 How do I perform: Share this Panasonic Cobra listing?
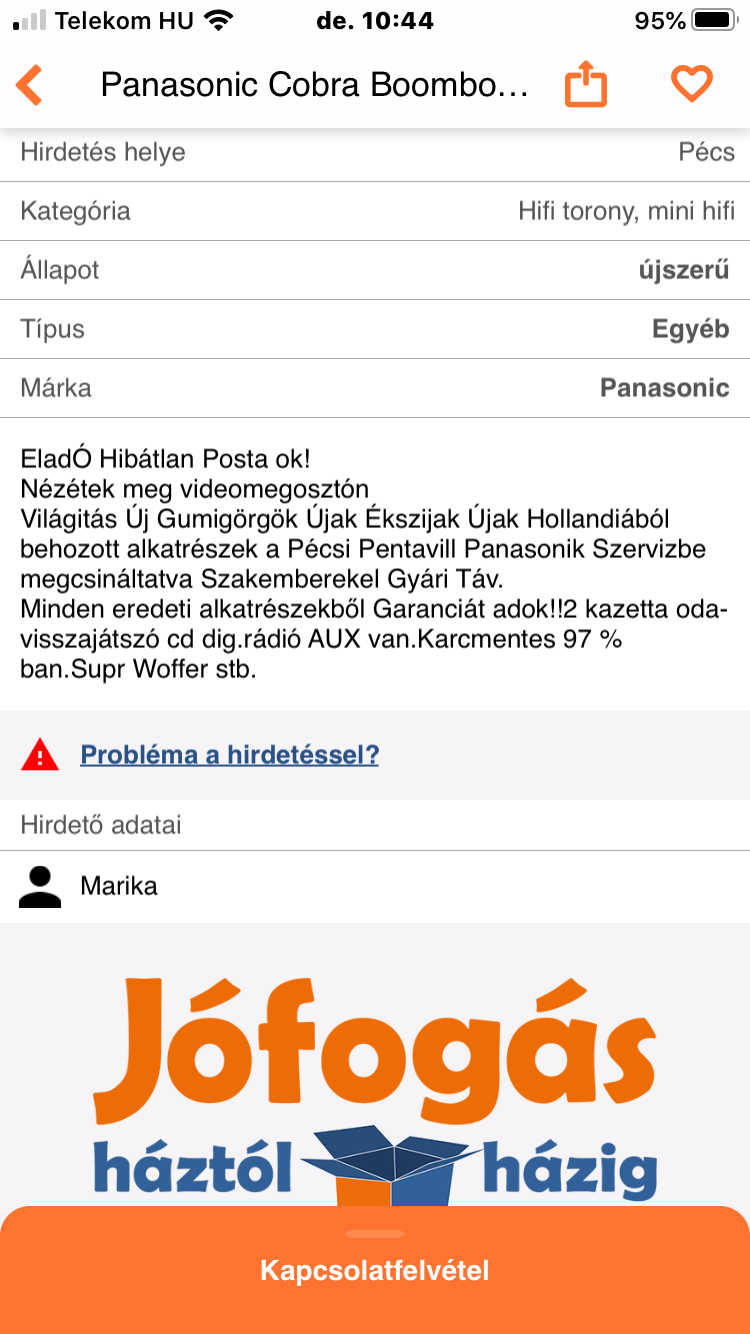(x=586, y=84)
